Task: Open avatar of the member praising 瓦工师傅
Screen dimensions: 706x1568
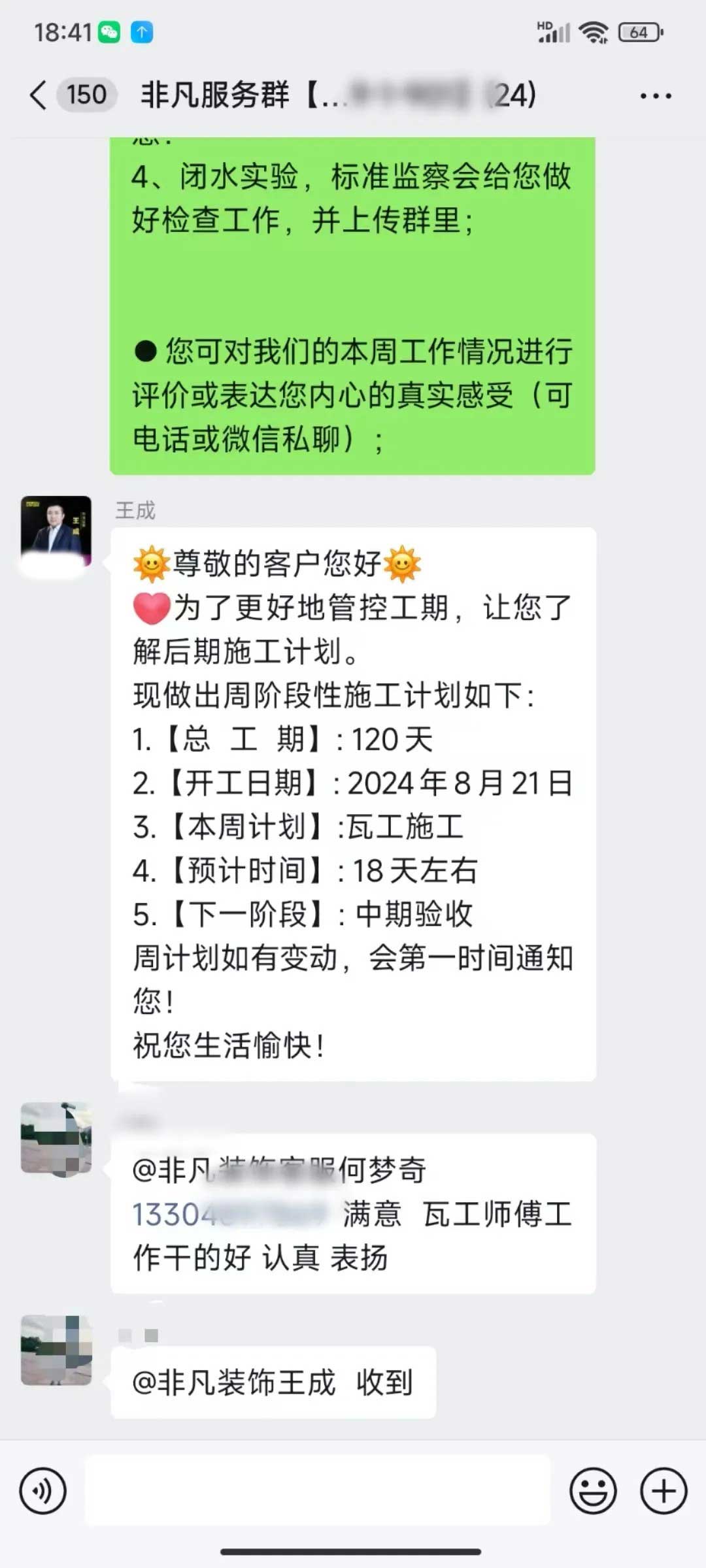Action: coord(56,1137)
